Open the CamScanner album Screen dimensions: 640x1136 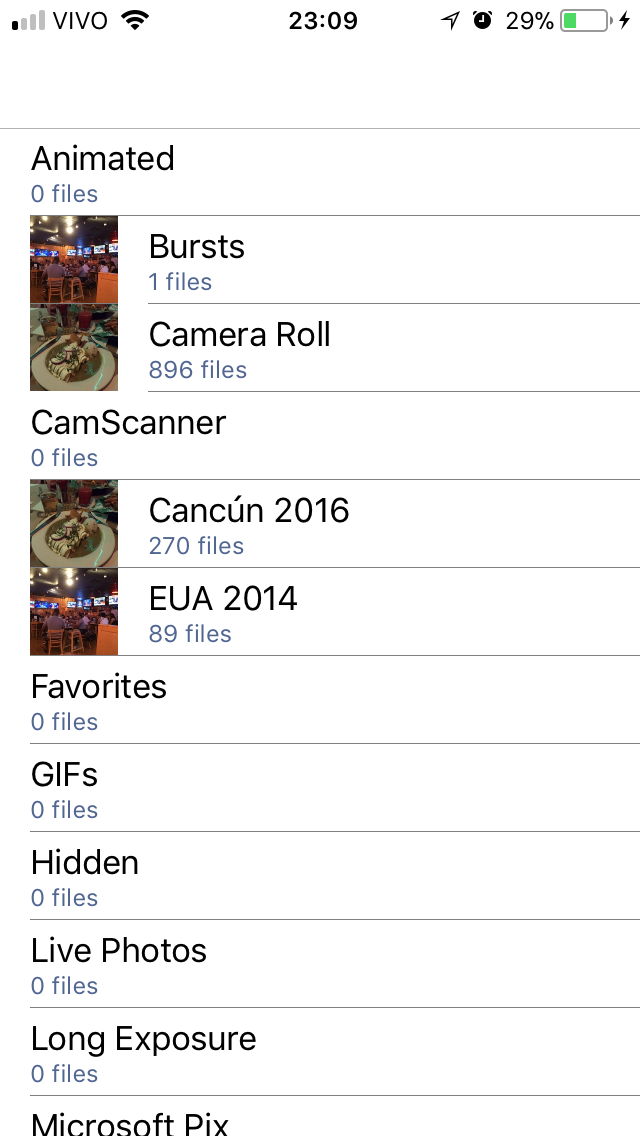point(320,435)
